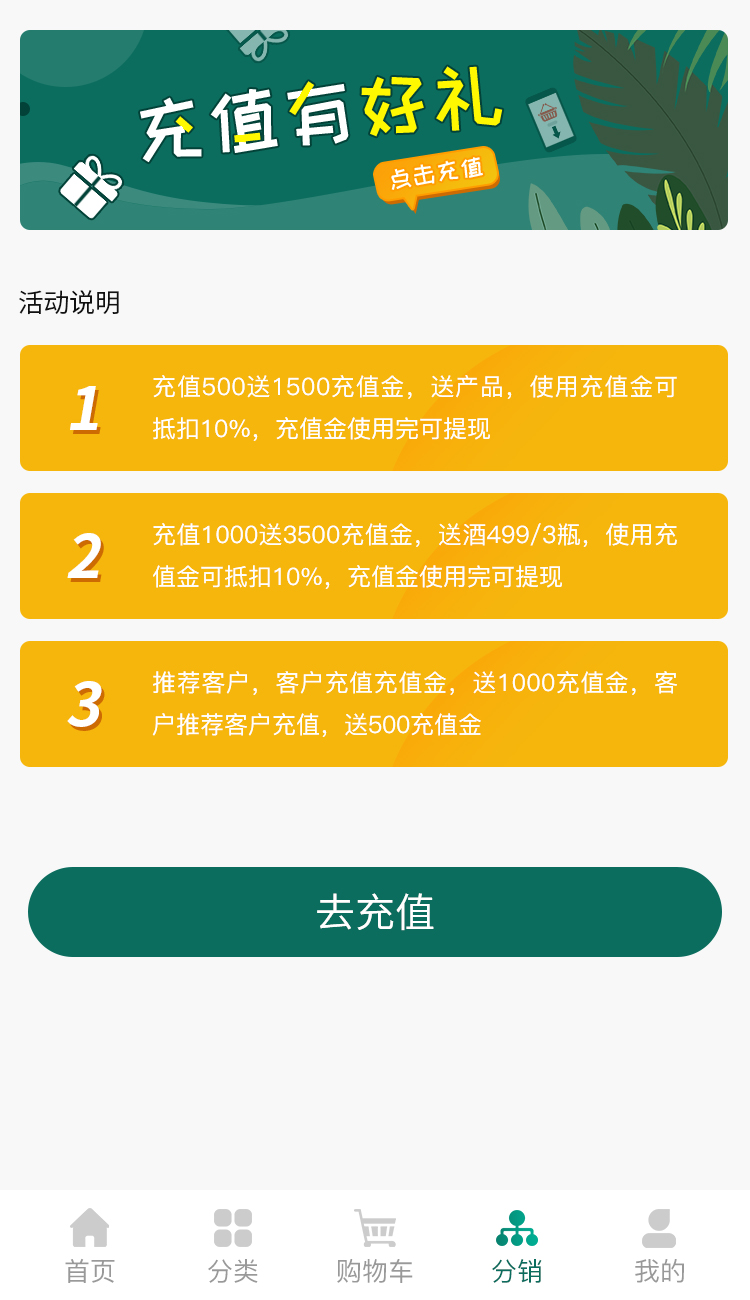Switch to the 分类 tab
750x1300 pixels.
click(x=233, y=1246)
